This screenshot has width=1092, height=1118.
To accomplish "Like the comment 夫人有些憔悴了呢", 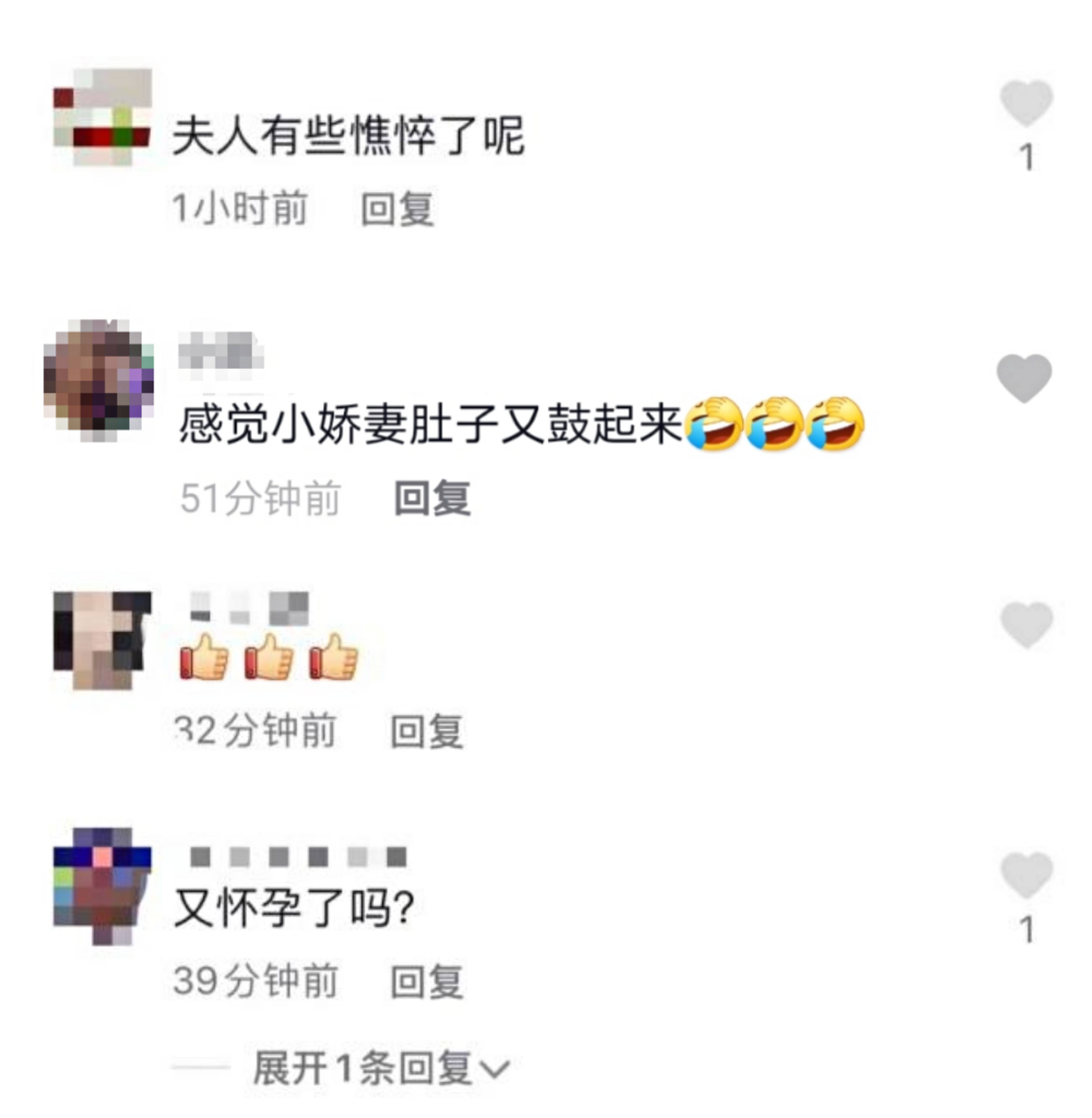I will pos(1027,103).
